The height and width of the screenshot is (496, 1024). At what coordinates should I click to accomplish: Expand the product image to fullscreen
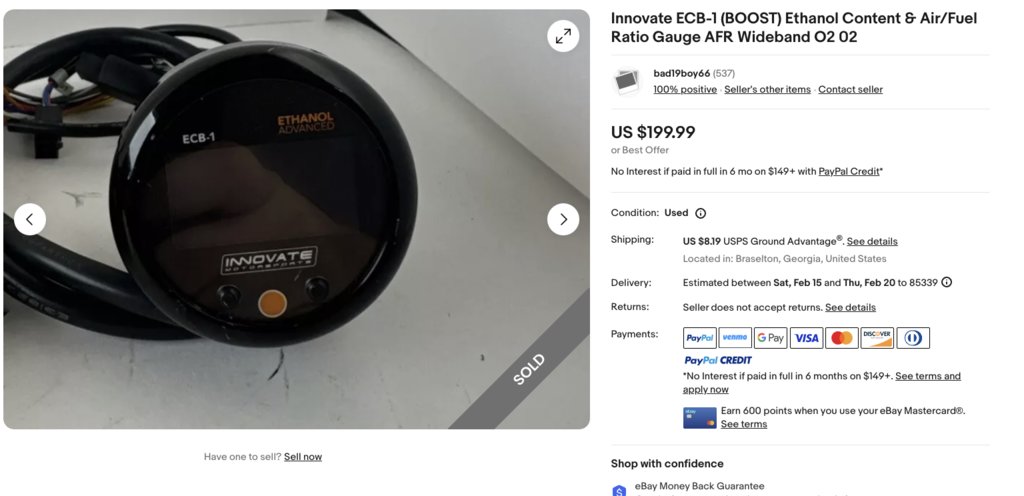563,36
